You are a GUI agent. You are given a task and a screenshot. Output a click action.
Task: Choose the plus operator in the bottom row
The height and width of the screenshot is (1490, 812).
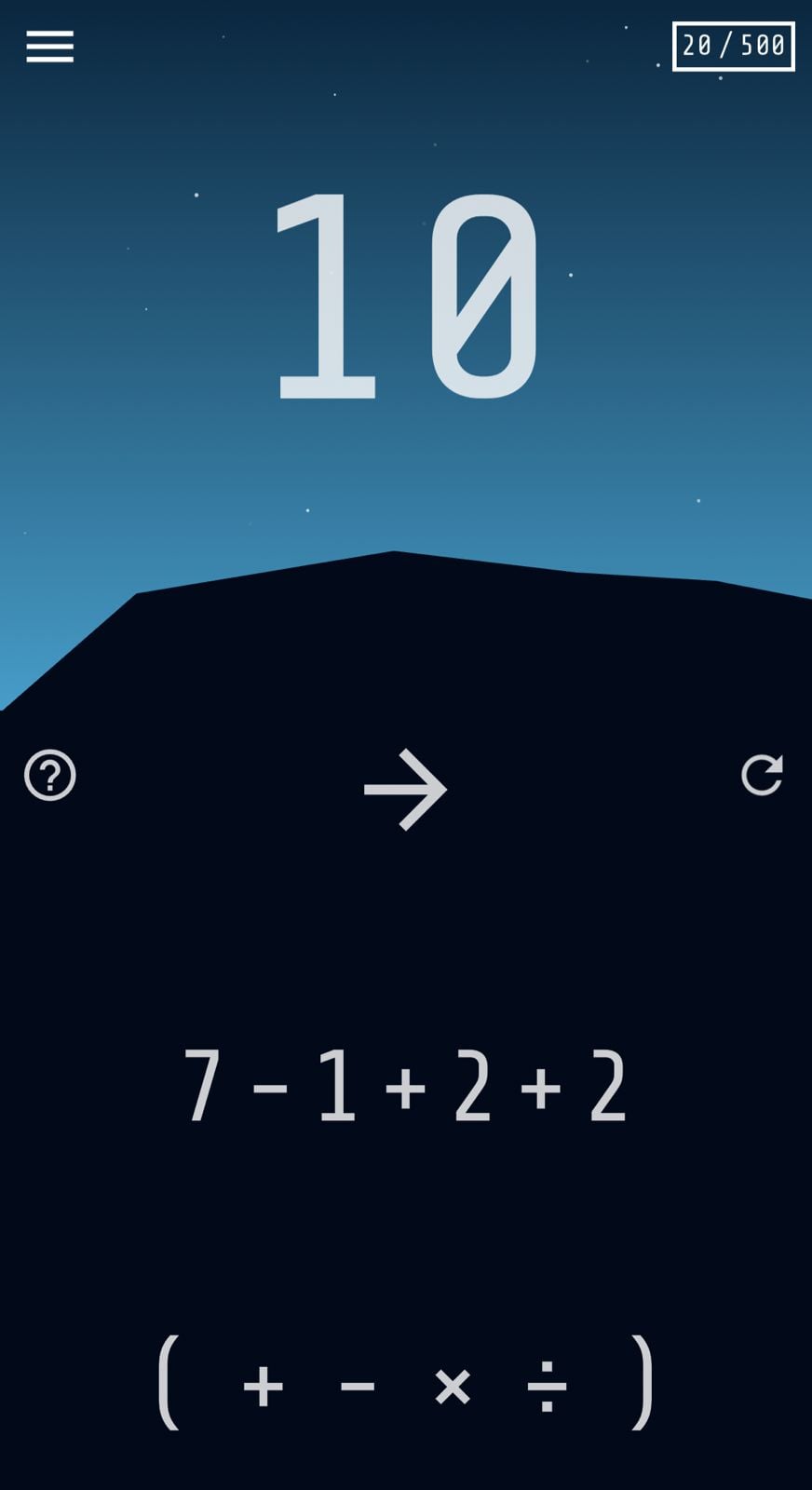click(x=263, y=1387)
